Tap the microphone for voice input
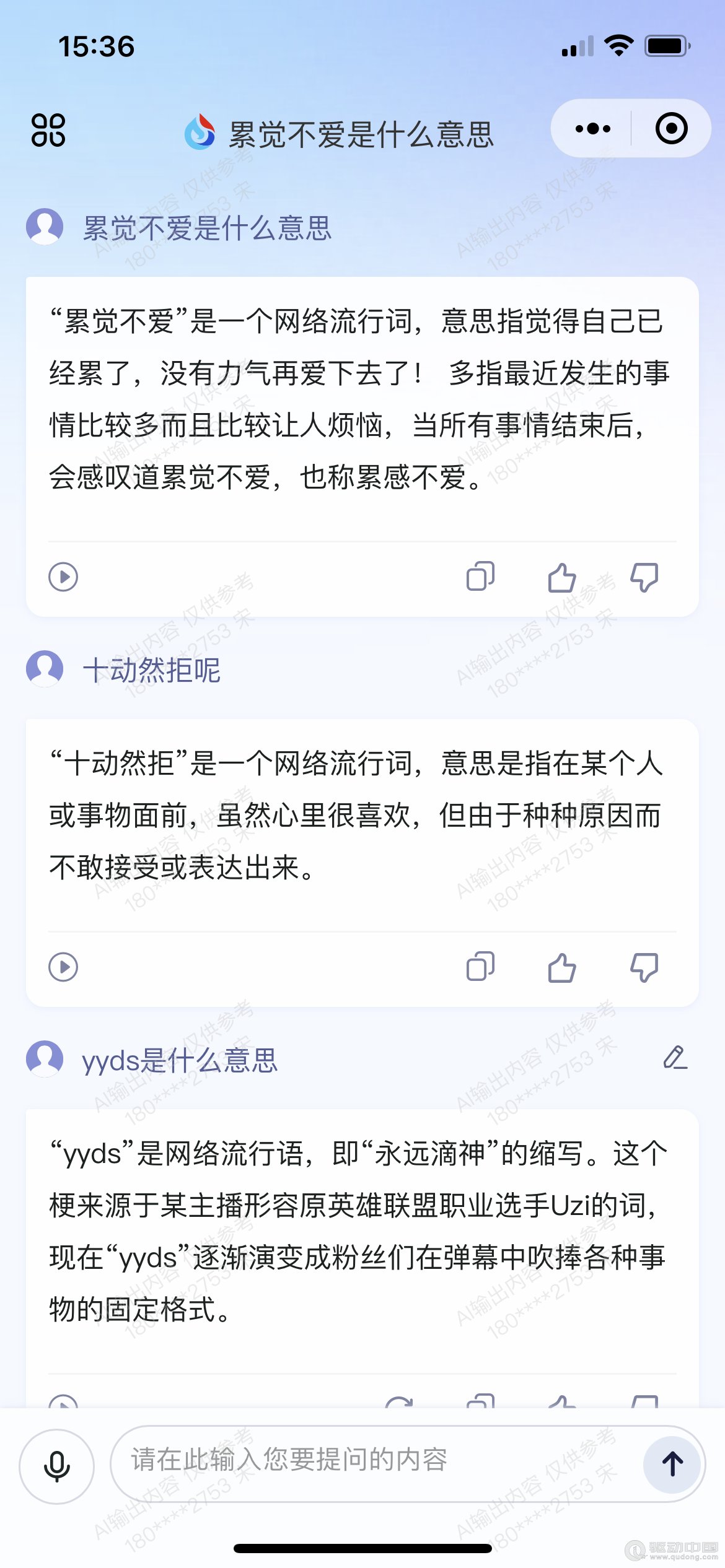The height and width of the screenshot is (1568, 725). (57, 1466)
